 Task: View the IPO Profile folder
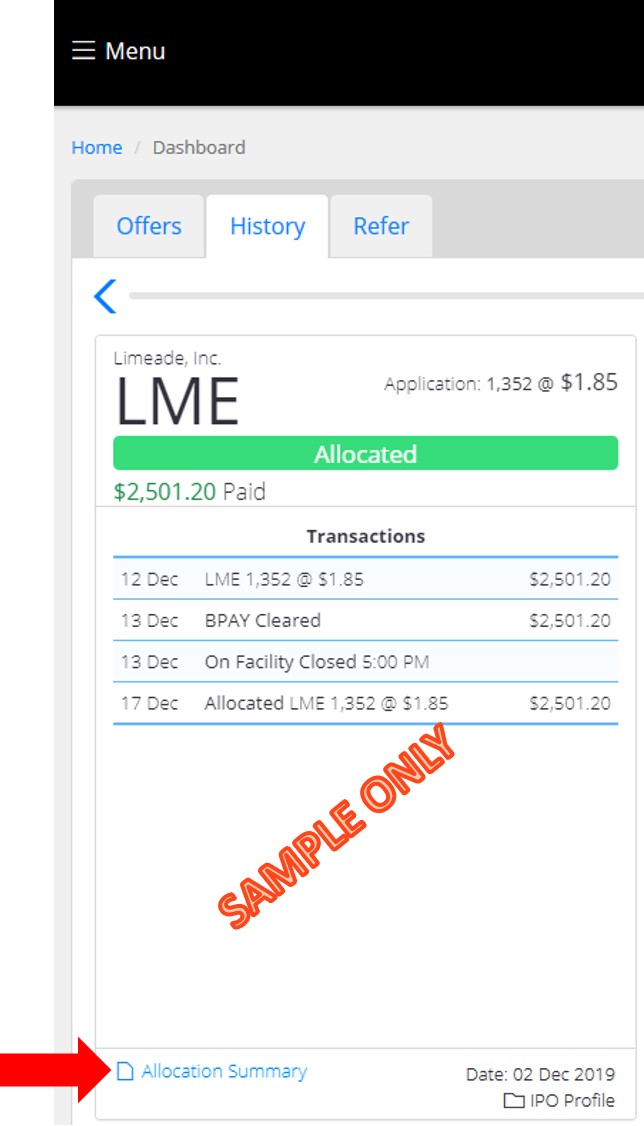click(x=559, y=1101)
